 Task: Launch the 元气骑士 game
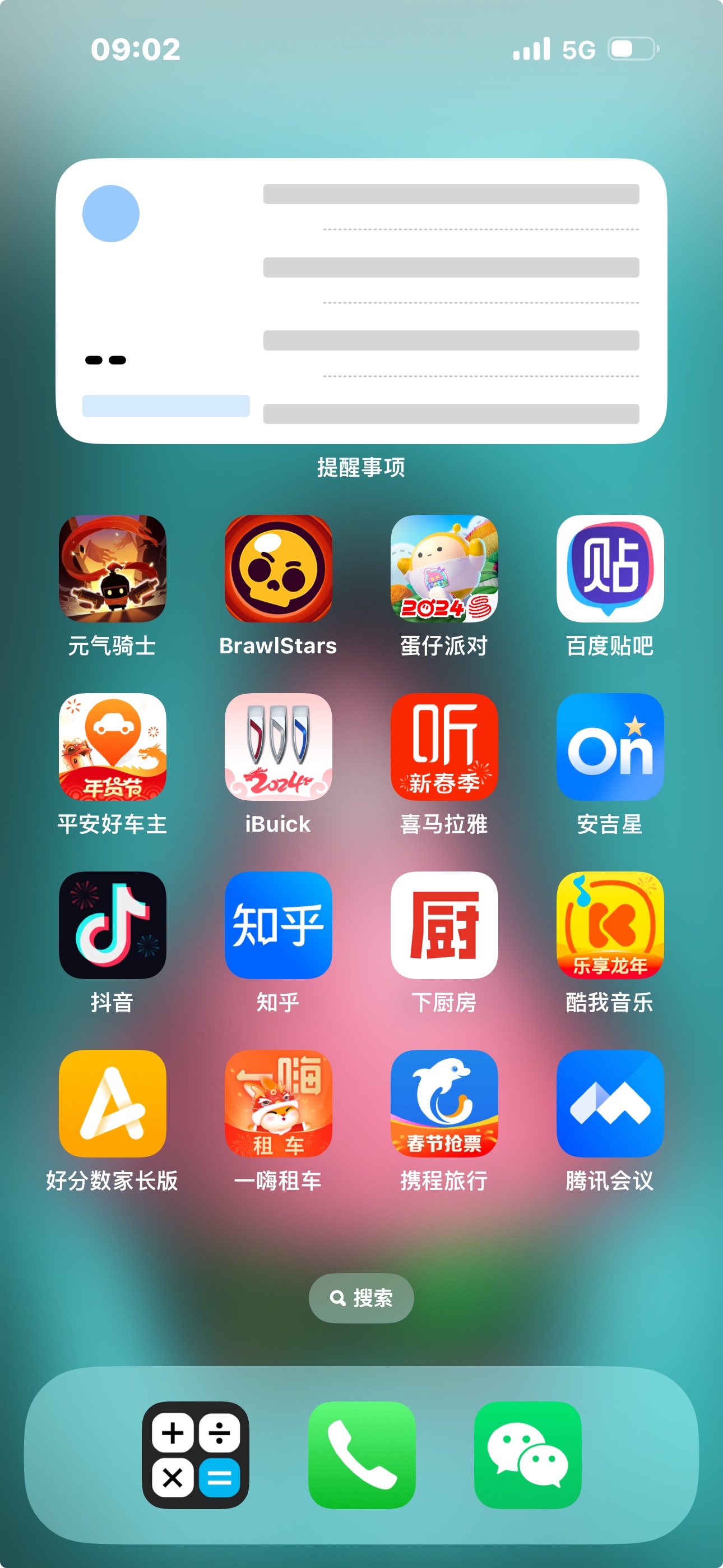coord(112,569)
